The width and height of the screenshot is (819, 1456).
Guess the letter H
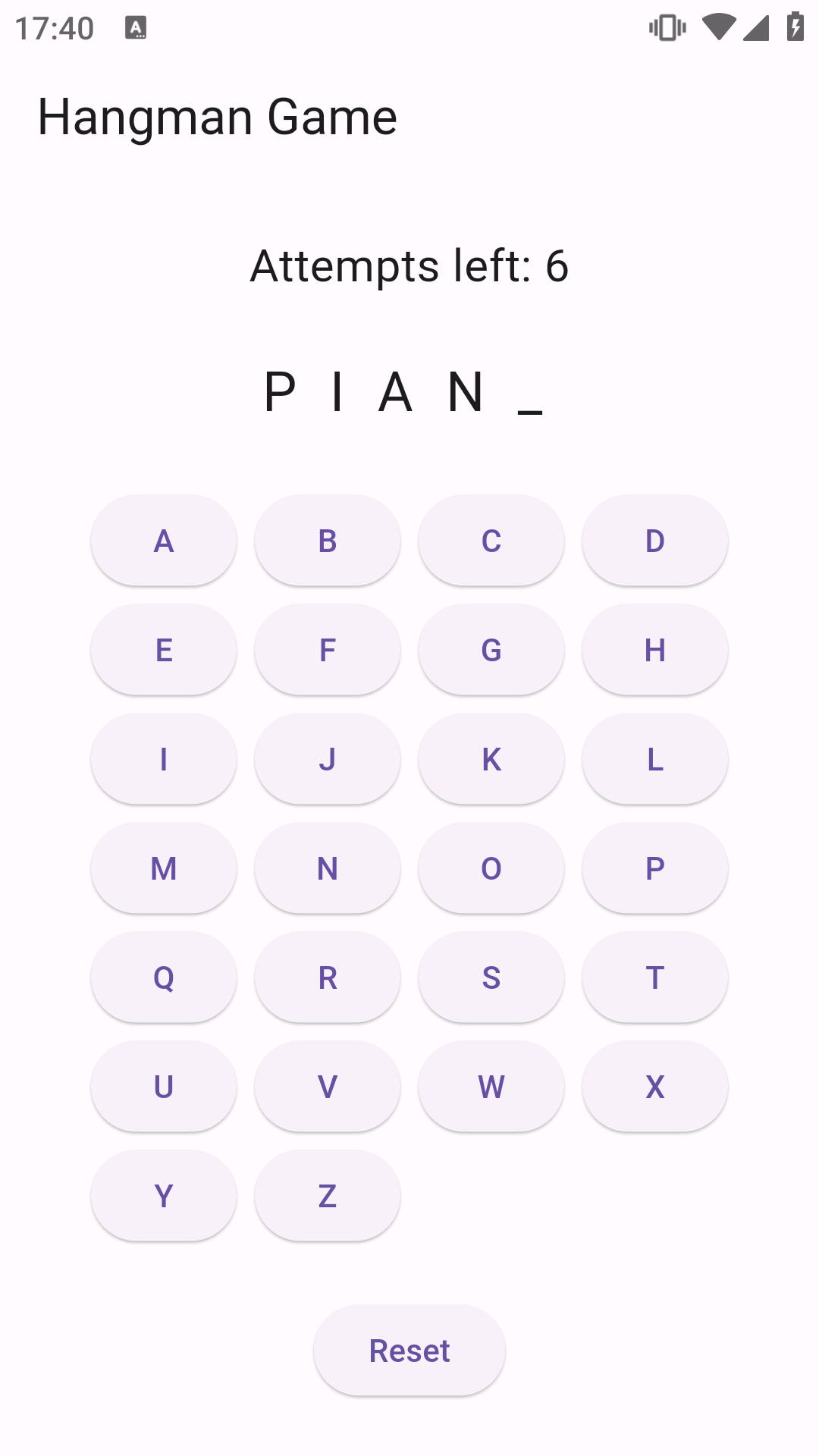654,650
